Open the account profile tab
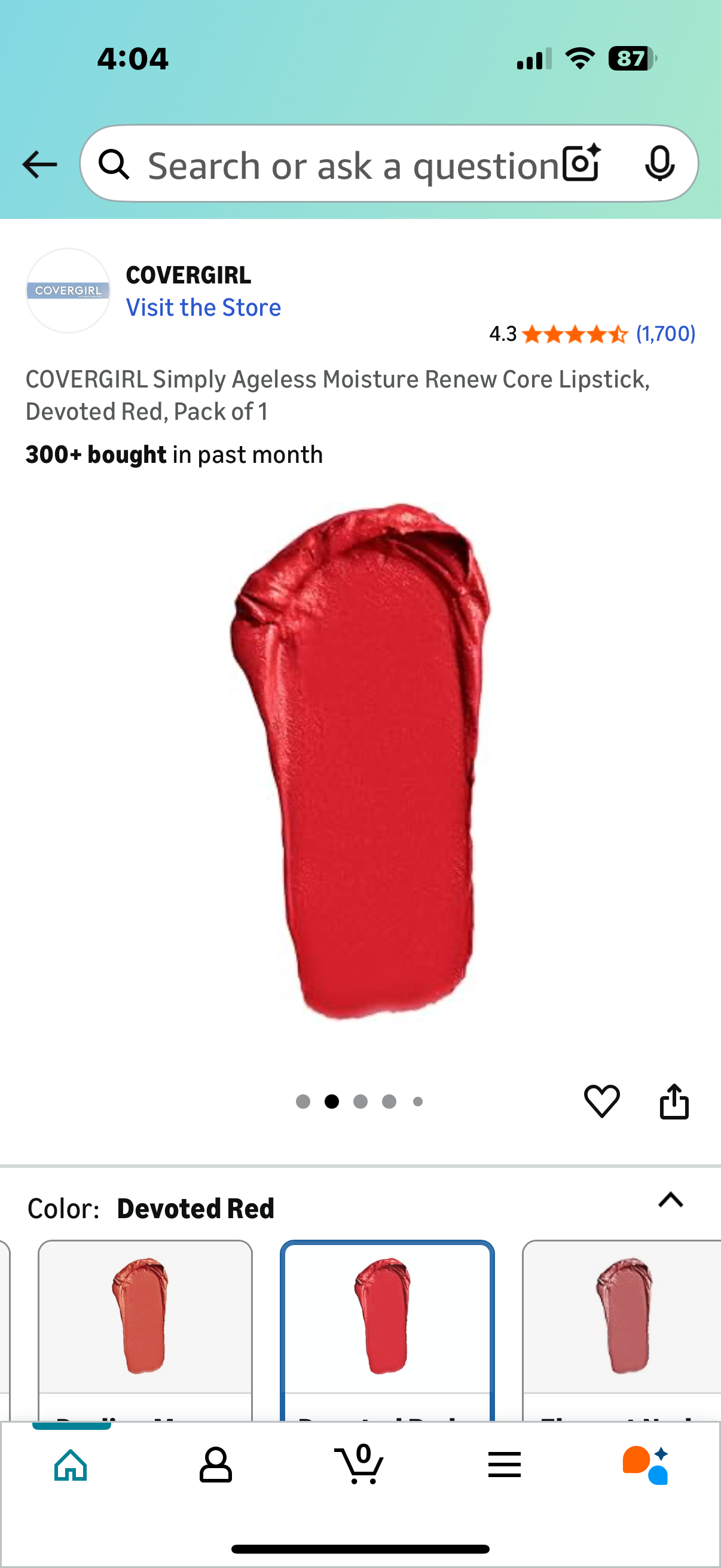 [215, 1465]
